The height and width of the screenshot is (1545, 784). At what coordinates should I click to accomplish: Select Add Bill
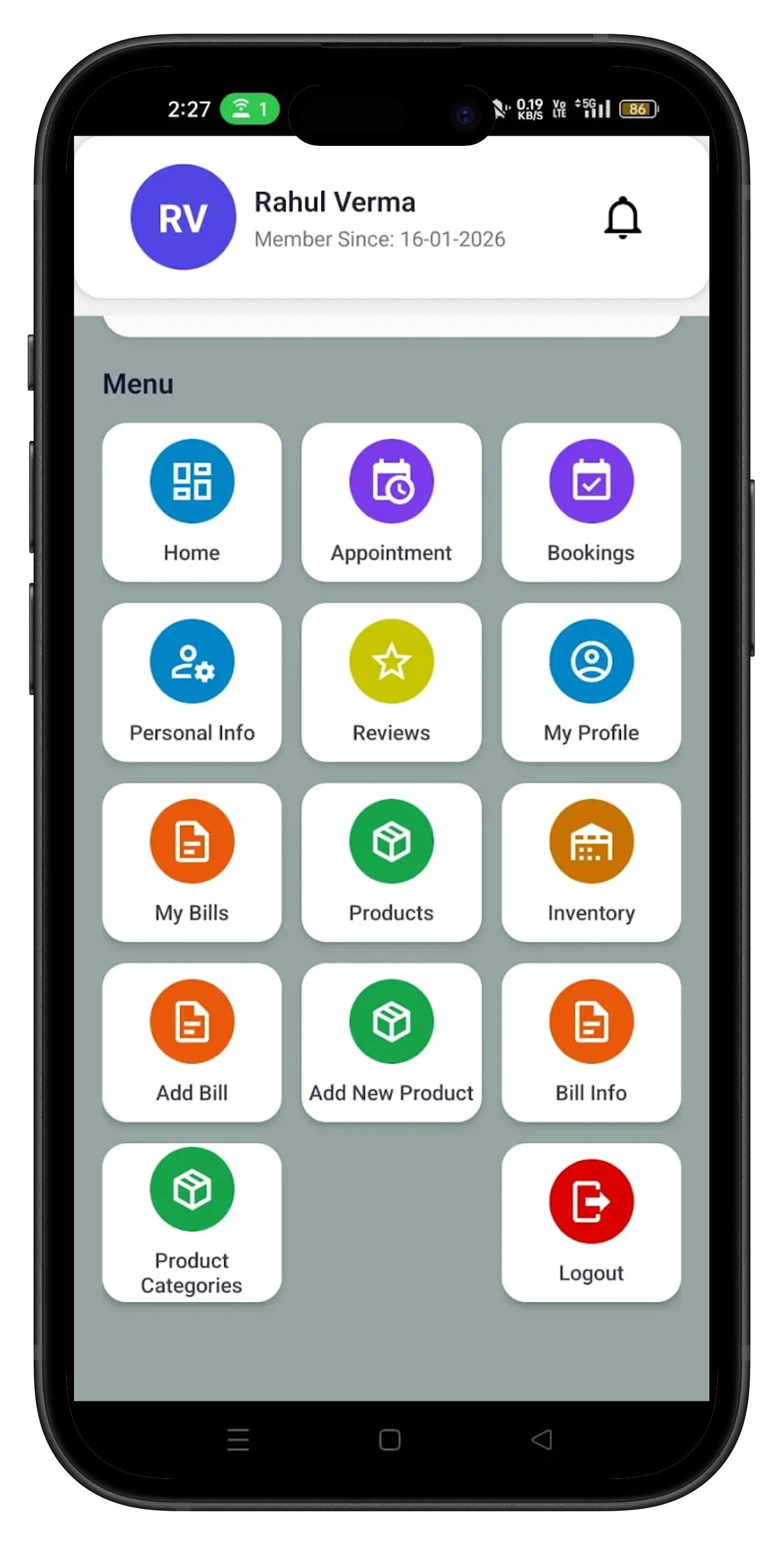192,1041
